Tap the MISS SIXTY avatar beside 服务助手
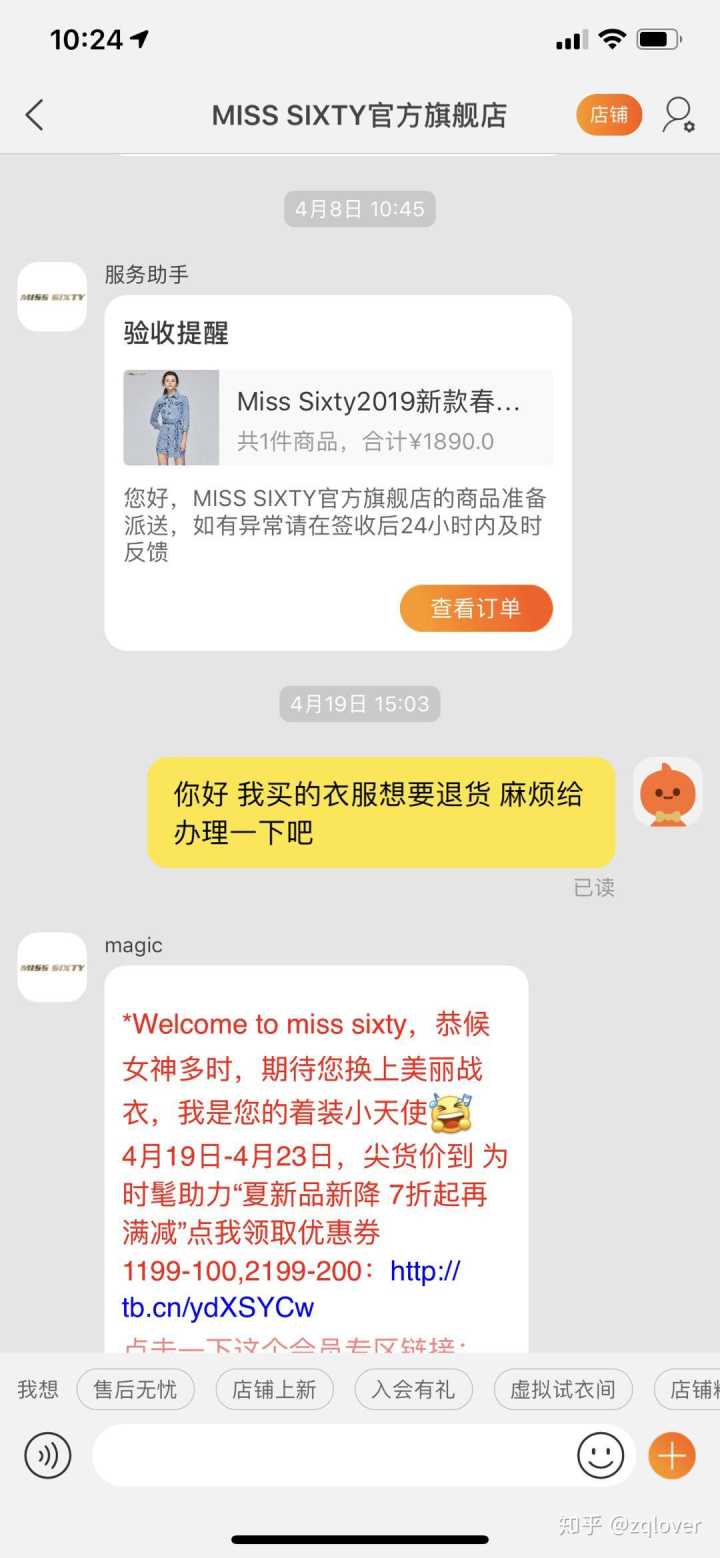The width and height of the screenshot is (720, 1558). (52, 297)
